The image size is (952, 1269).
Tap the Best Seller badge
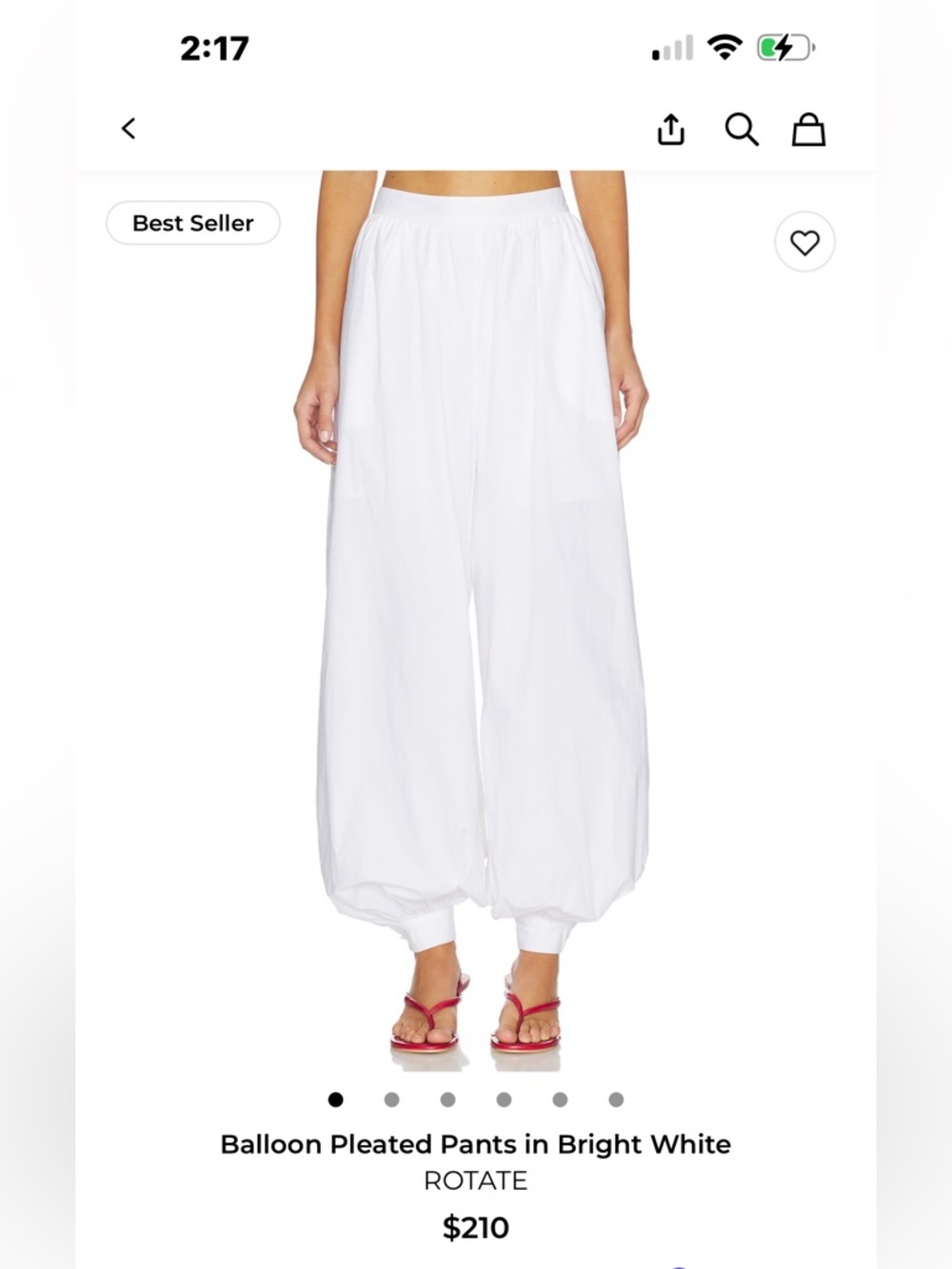(192, 223)
